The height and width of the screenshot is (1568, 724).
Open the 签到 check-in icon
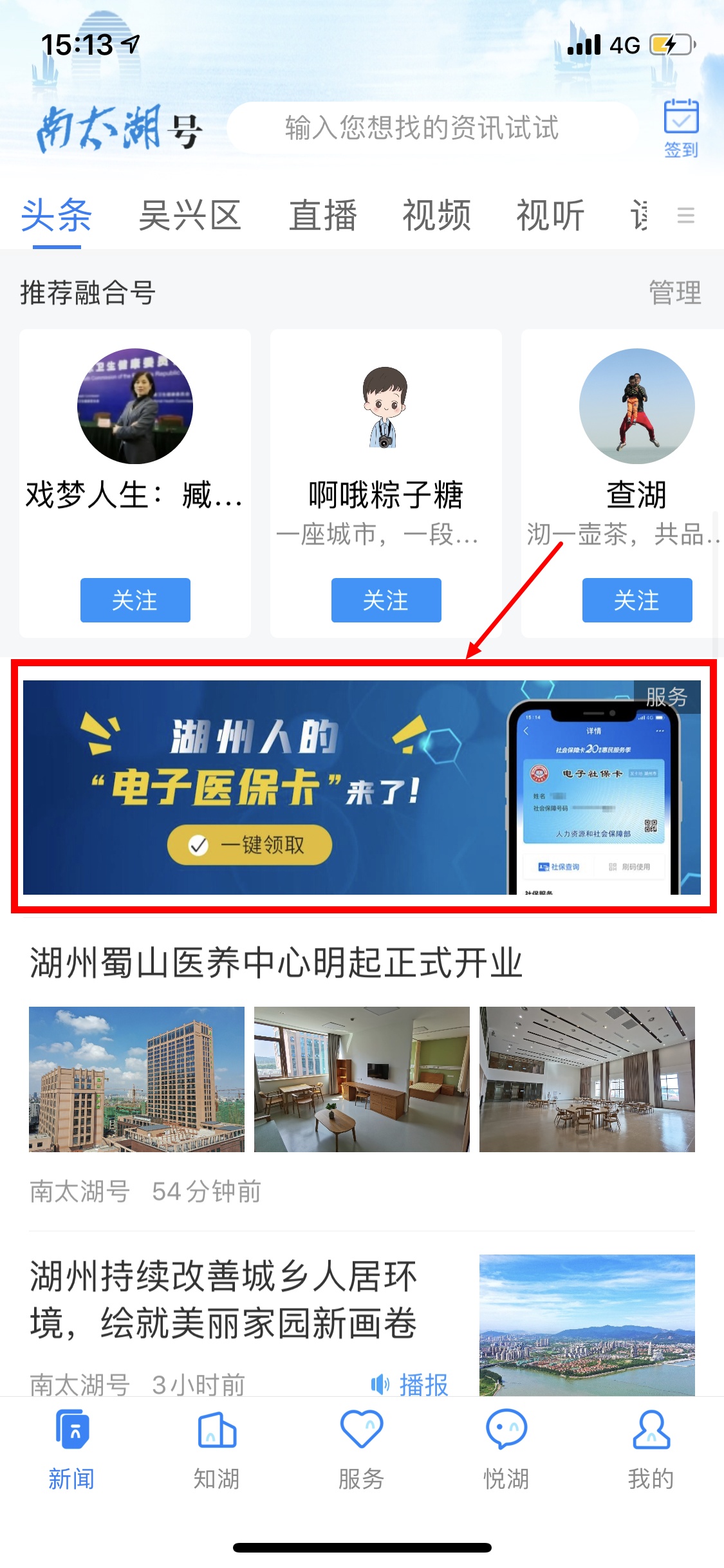tap(681, 127)
